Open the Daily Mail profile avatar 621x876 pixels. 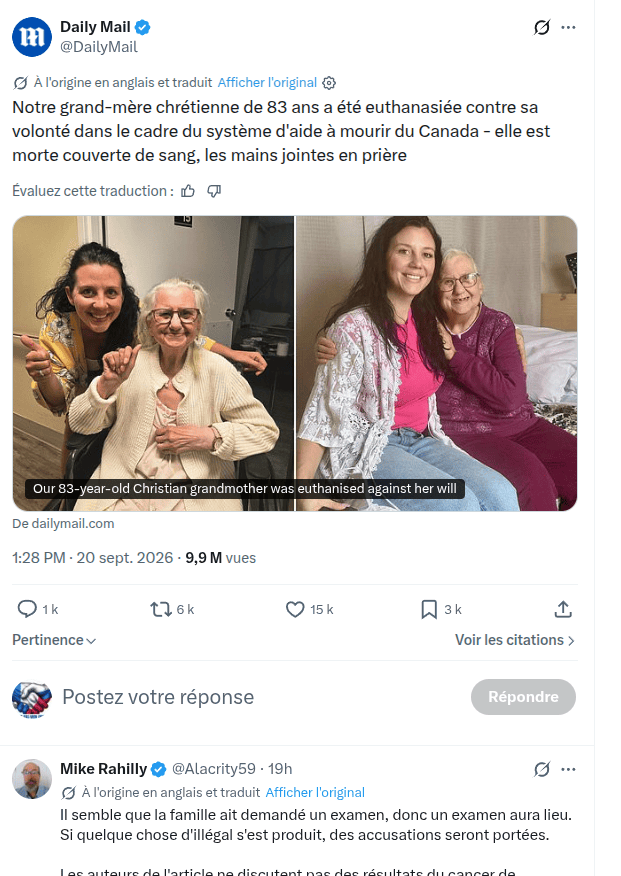tap(32, 37)
